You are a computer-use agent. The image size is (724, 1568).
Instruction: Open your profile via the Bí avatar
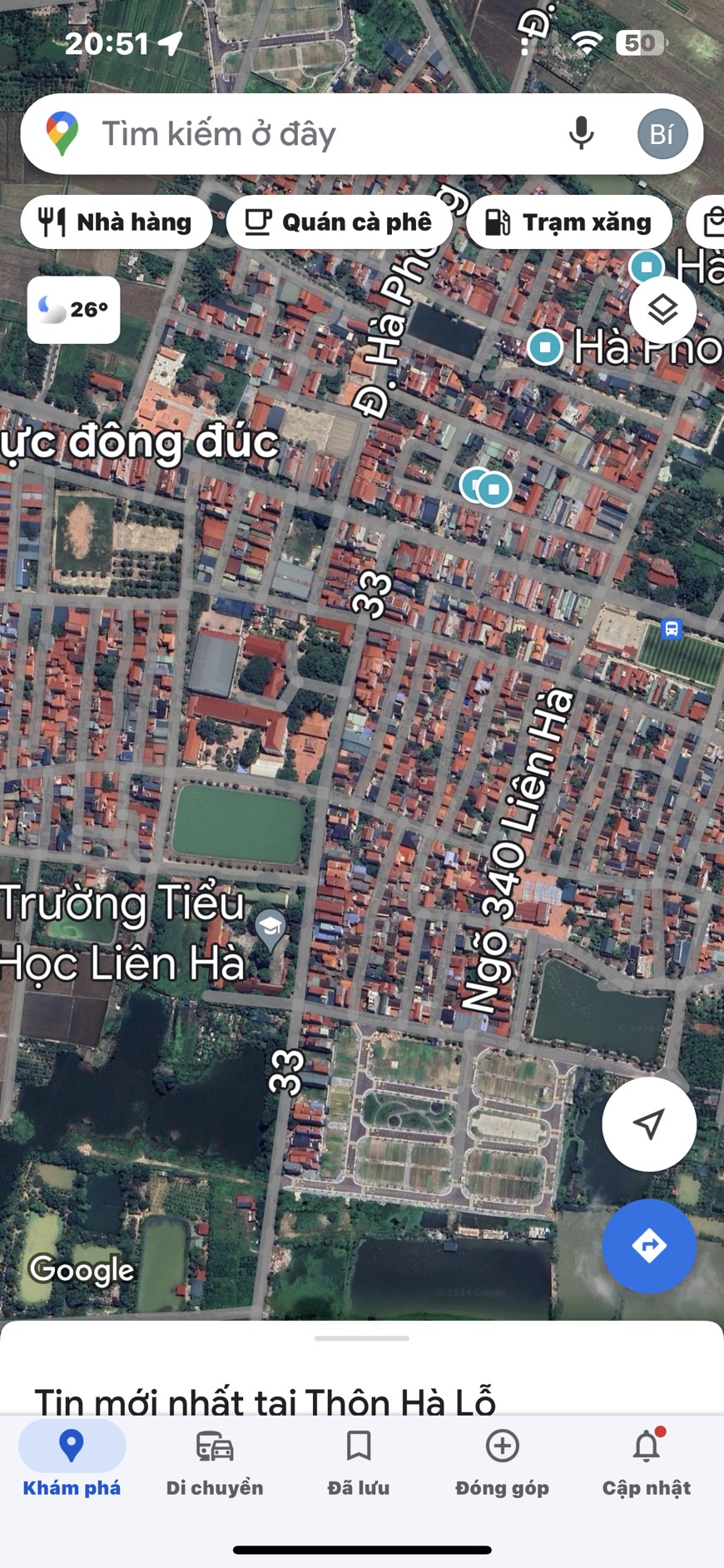[x=662, y=133]
